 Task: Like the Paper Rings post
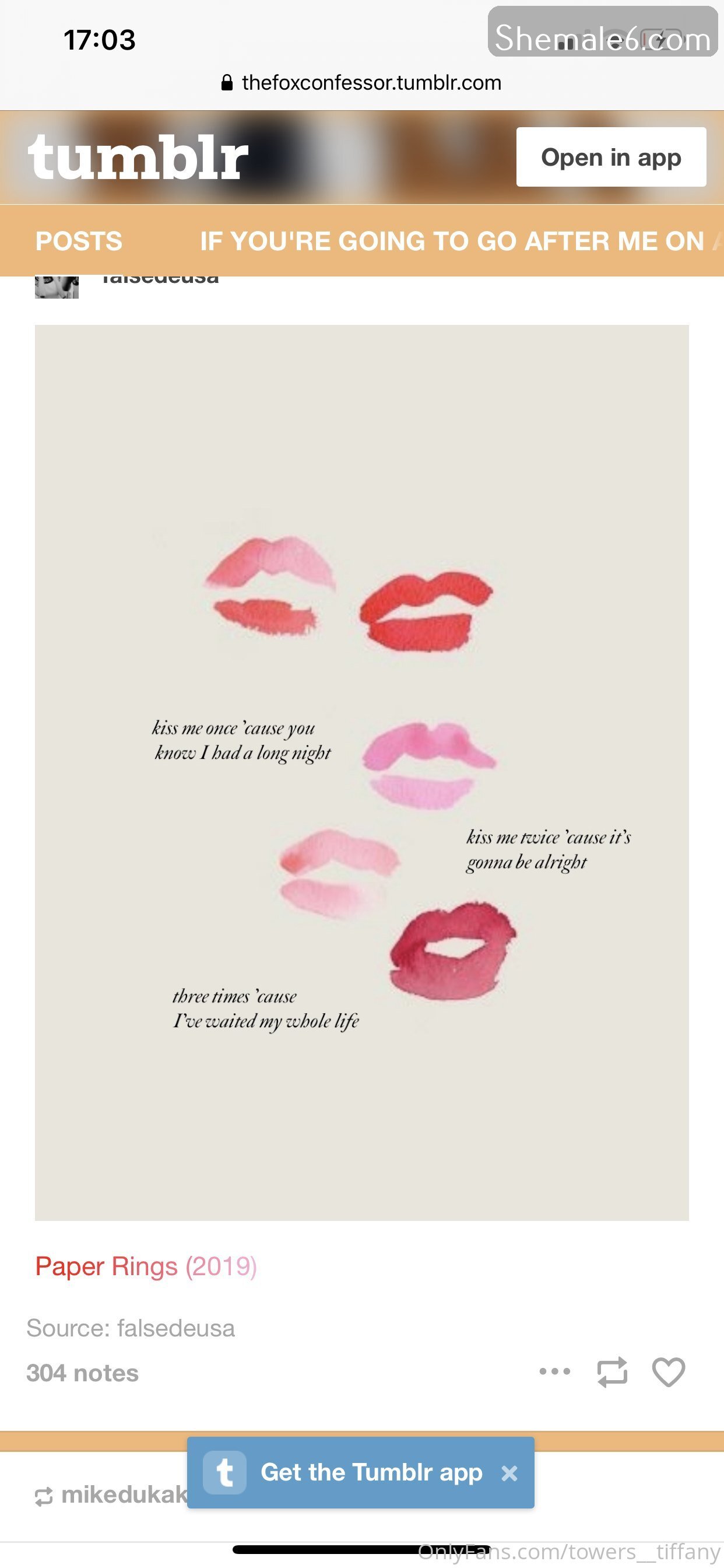pos(668,1372)
